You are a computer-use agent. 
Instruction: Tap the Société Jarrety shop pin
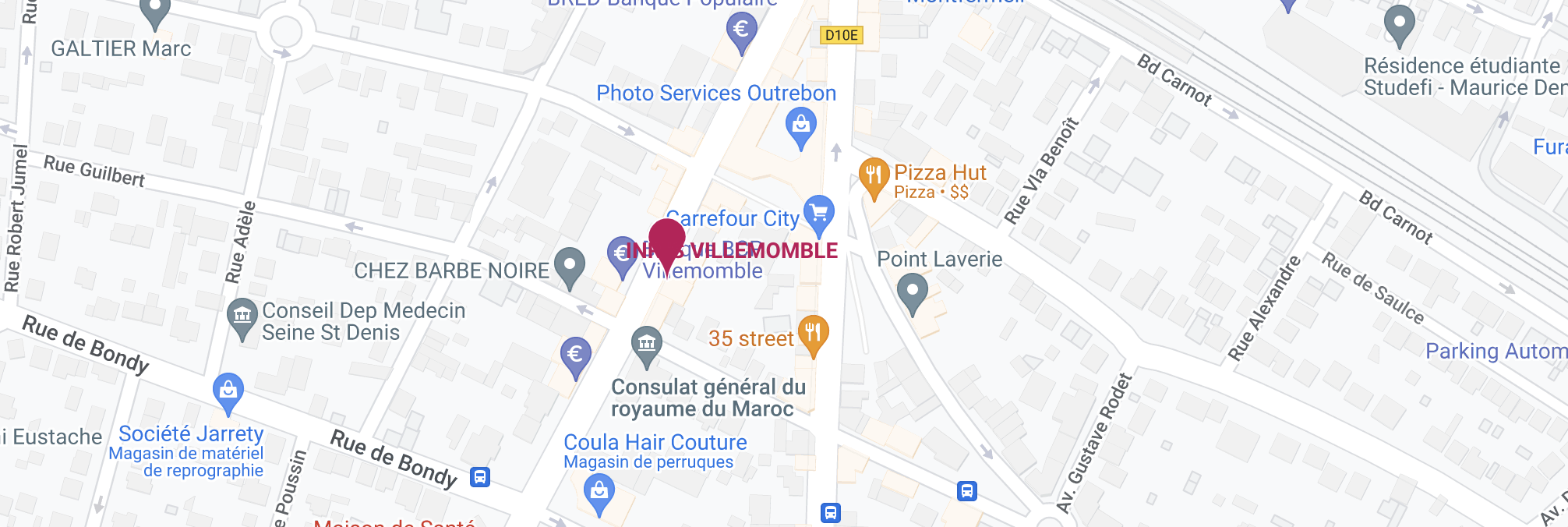228,390
